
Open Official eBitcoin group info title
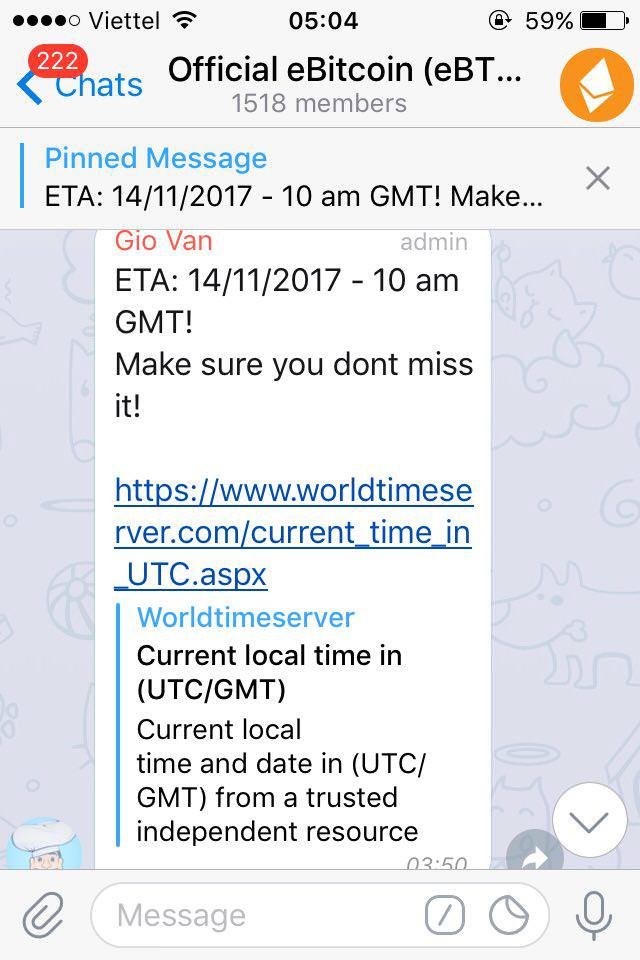(345, 70)
